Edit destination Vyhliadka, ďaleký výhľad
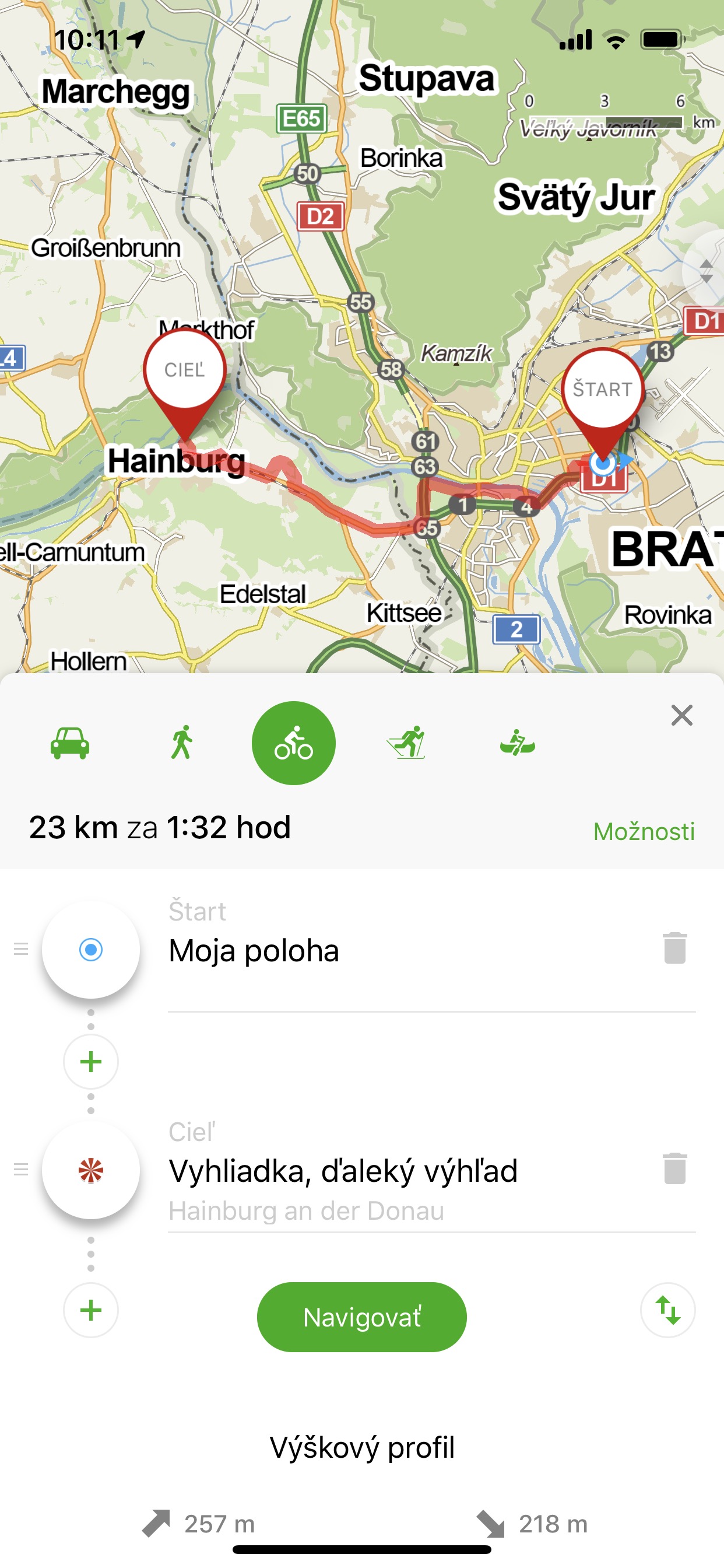This screenshot has height=1568, width=724. coord(402,1172)
